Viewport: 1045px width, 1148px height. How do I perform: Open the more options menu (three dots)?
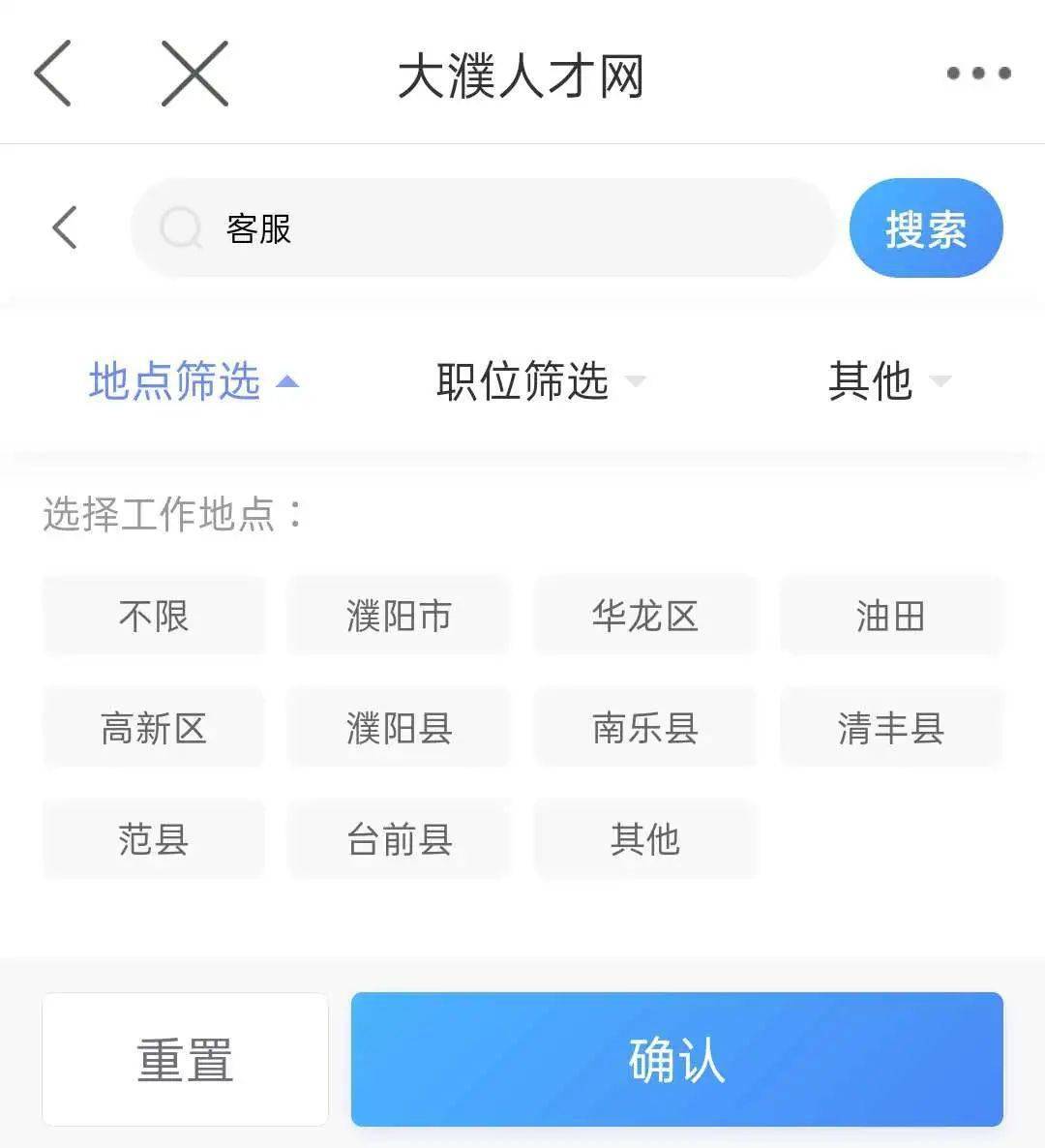coord(977,73)
